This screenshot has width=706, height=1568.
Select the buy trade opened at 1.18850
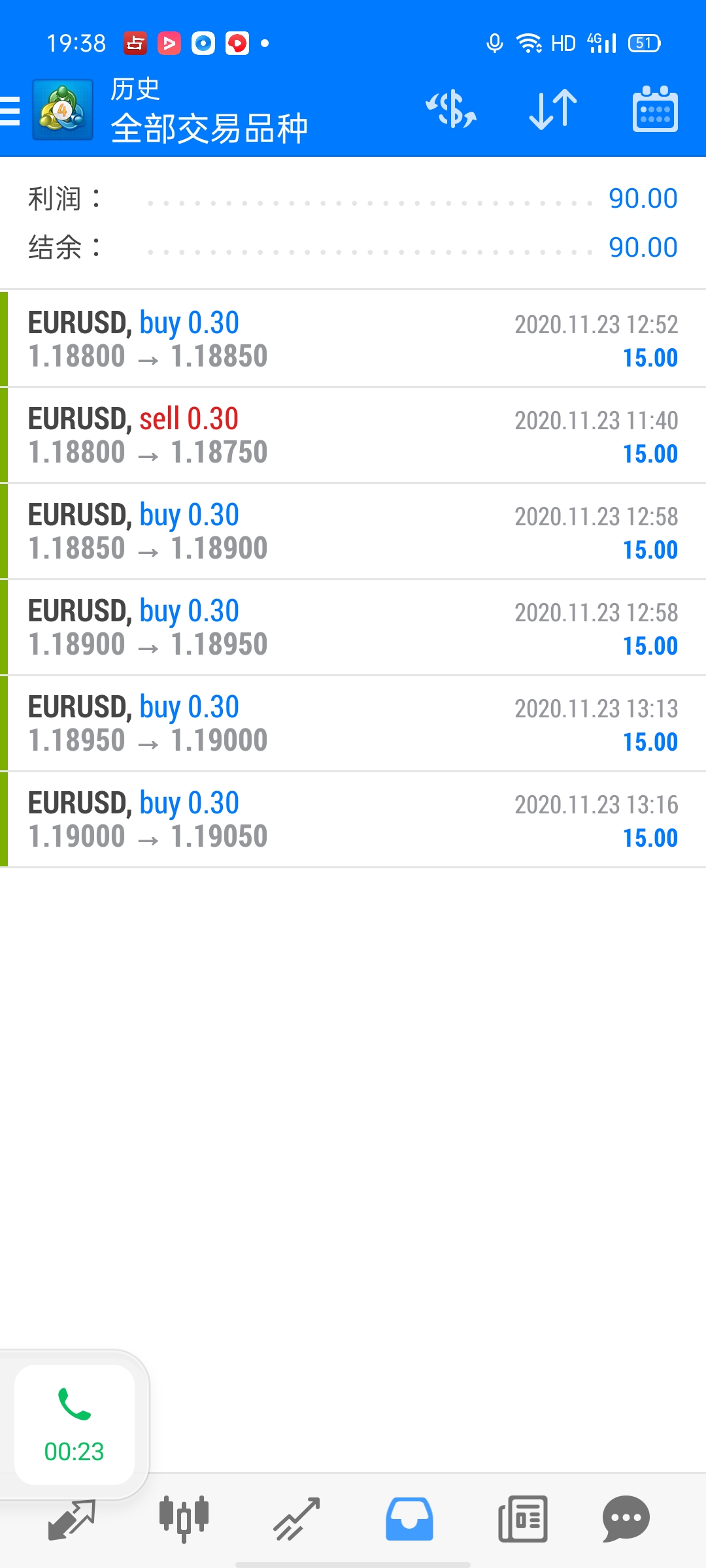click(x=353, y=531)
